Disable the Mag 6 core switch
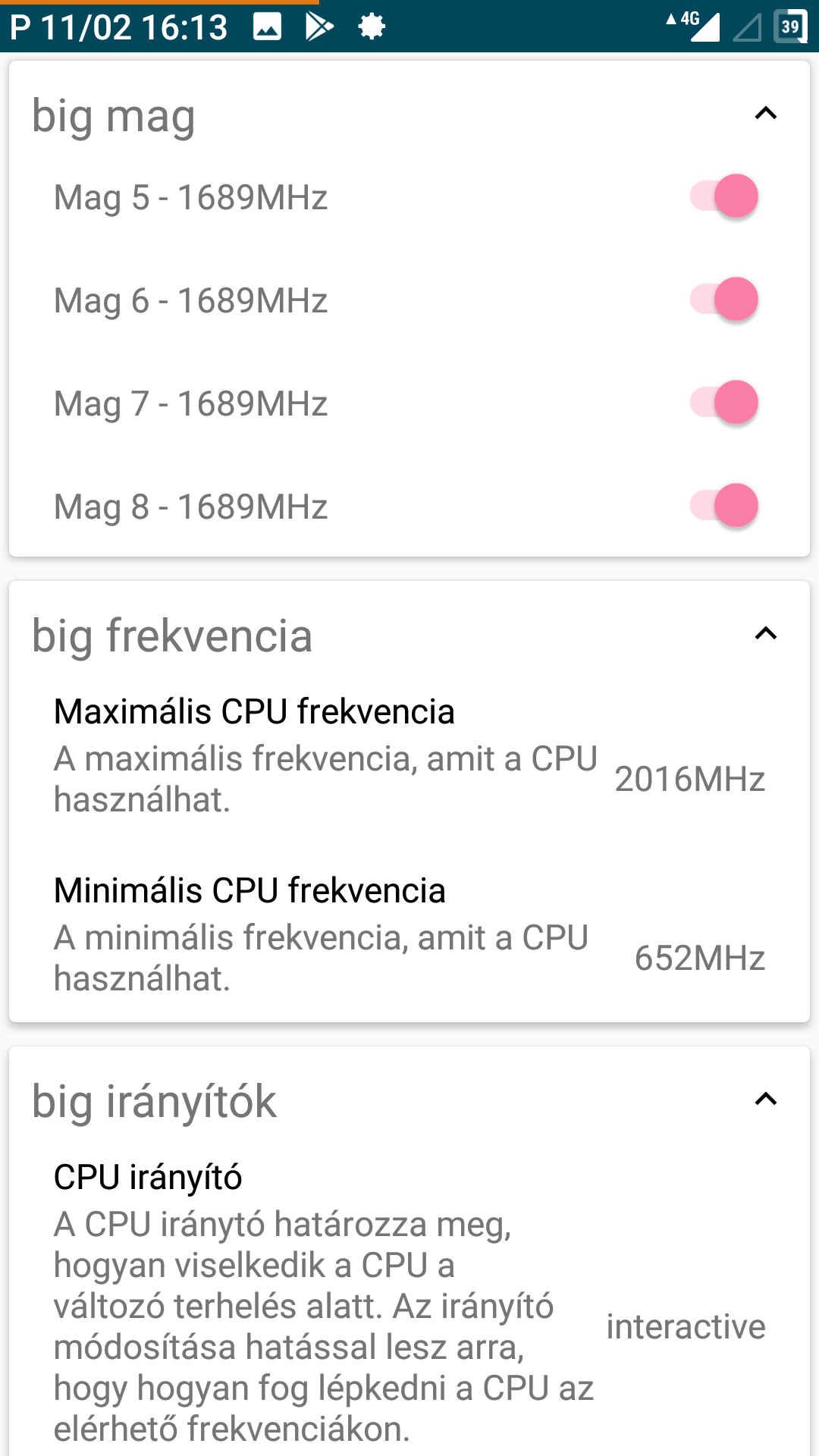The width and height of the screenshot is (819, 1456). (x=724, y=300)
